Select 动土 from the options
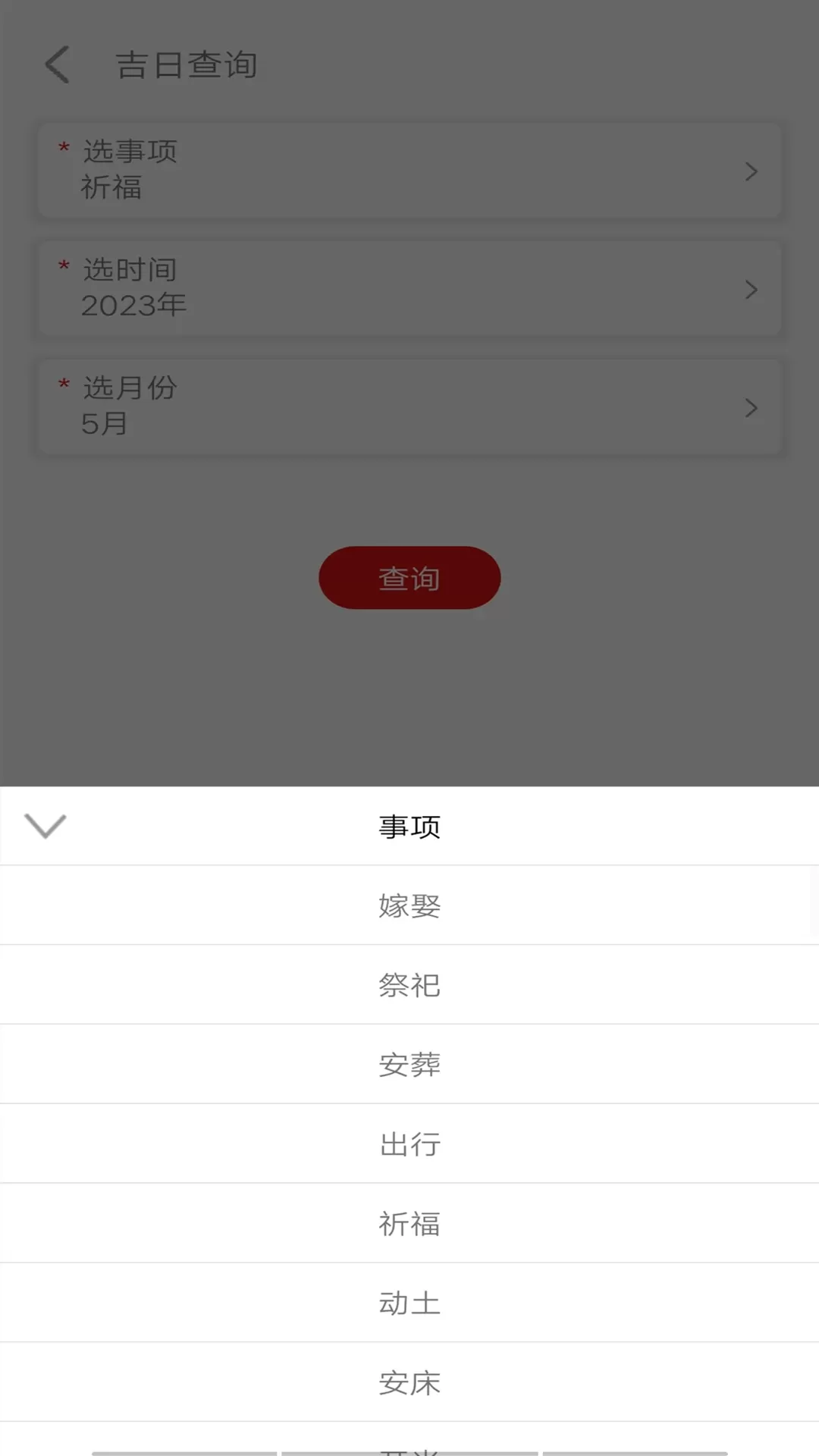 coord(409,1304)
